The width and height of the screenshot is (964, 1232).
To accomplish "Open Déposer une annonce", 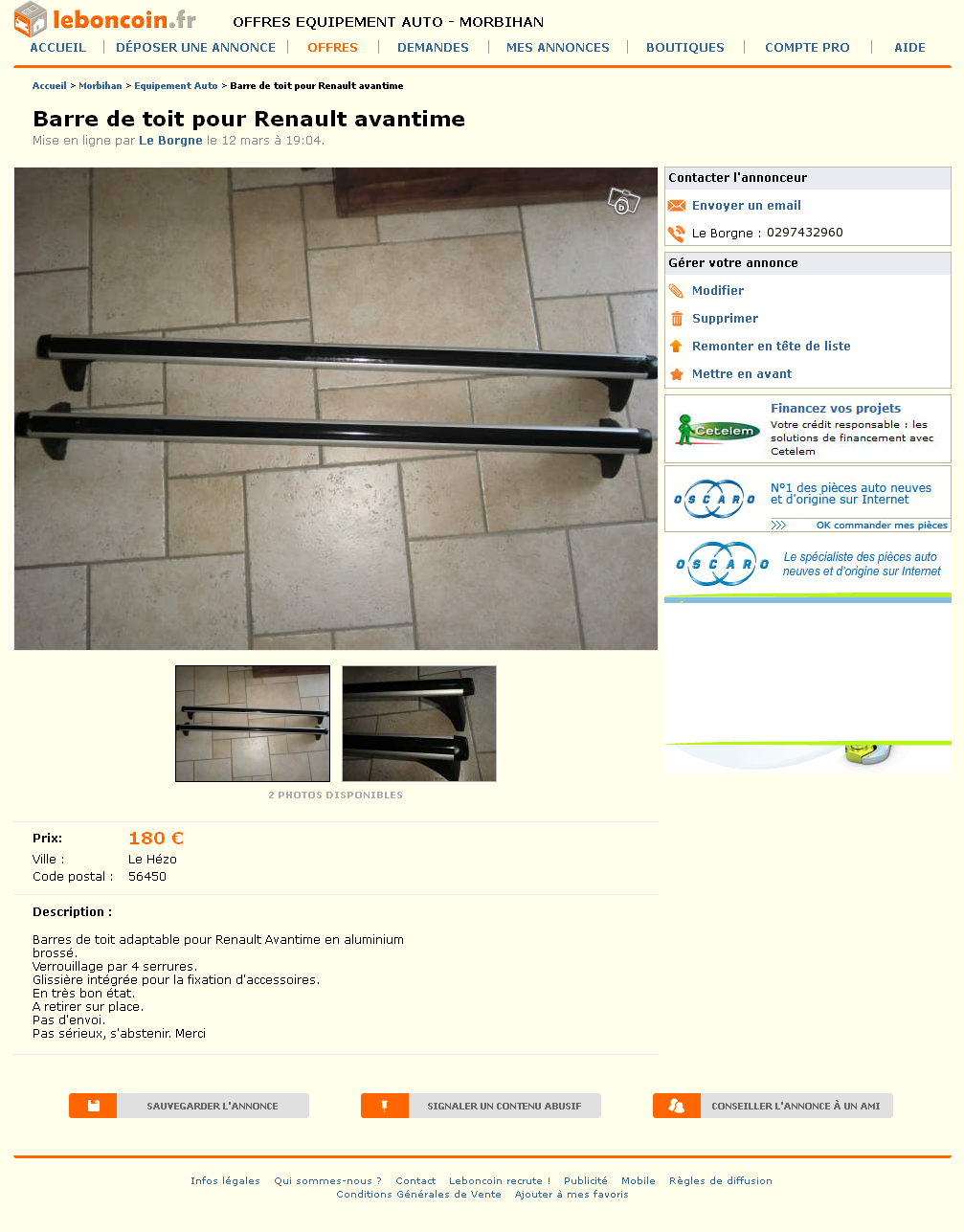I will coord(195,47).
